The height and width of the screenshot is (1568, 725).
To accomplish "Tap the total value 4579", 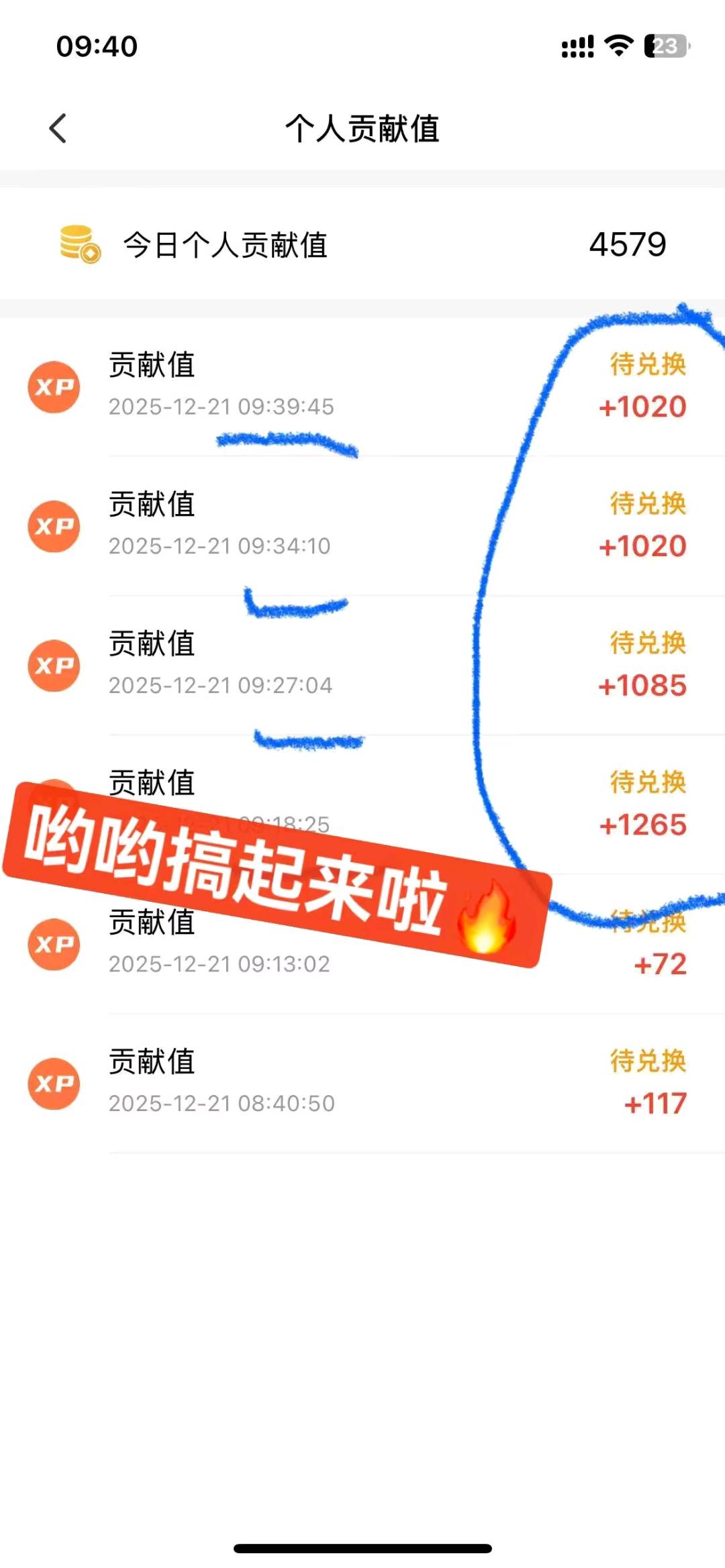I will tap(626, 245).
